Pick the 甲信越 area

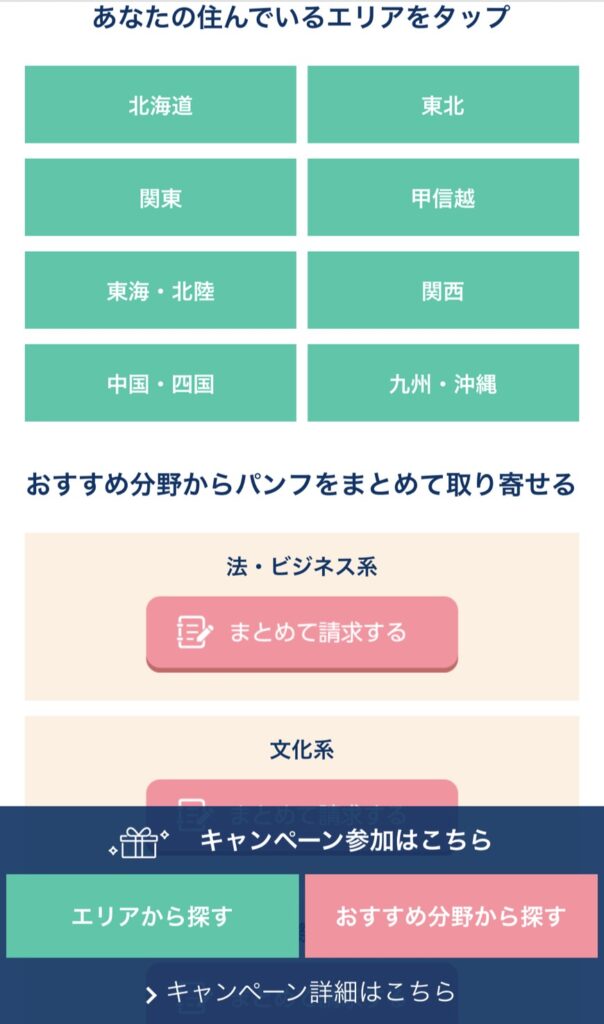(x=443, y=198)
